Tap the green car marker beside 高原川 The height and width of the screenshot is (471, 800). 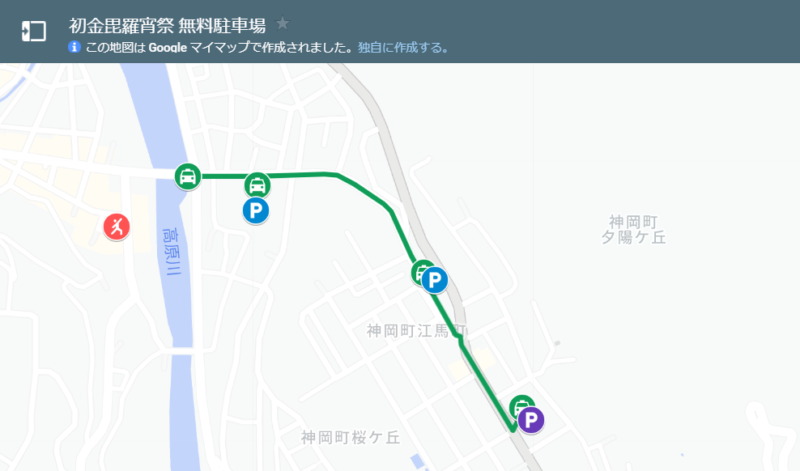coord(186,176)
